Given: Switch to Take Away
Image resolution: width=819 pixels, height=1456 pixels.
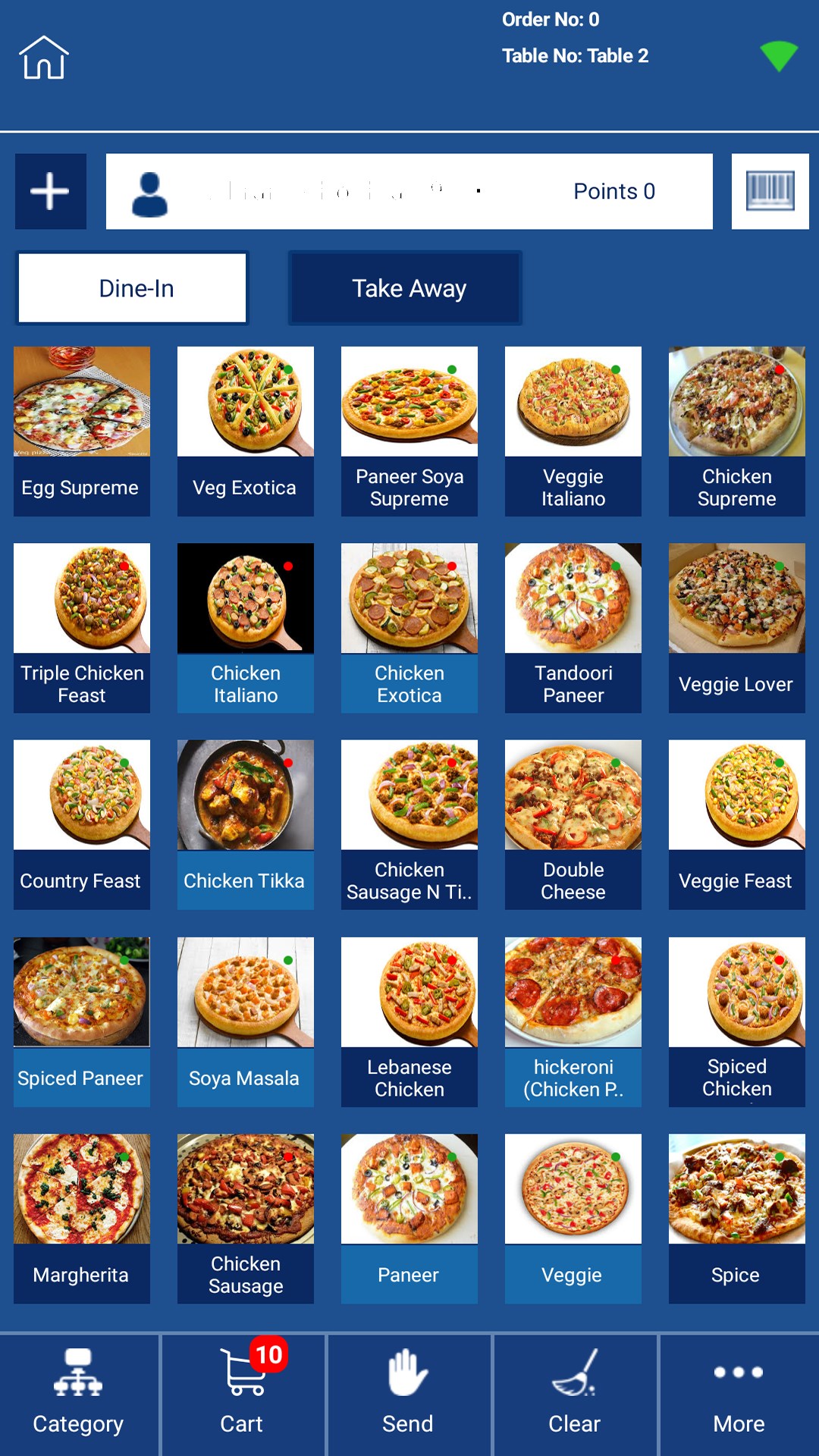Looking at the screenshot, I should (x=406, y=288).
